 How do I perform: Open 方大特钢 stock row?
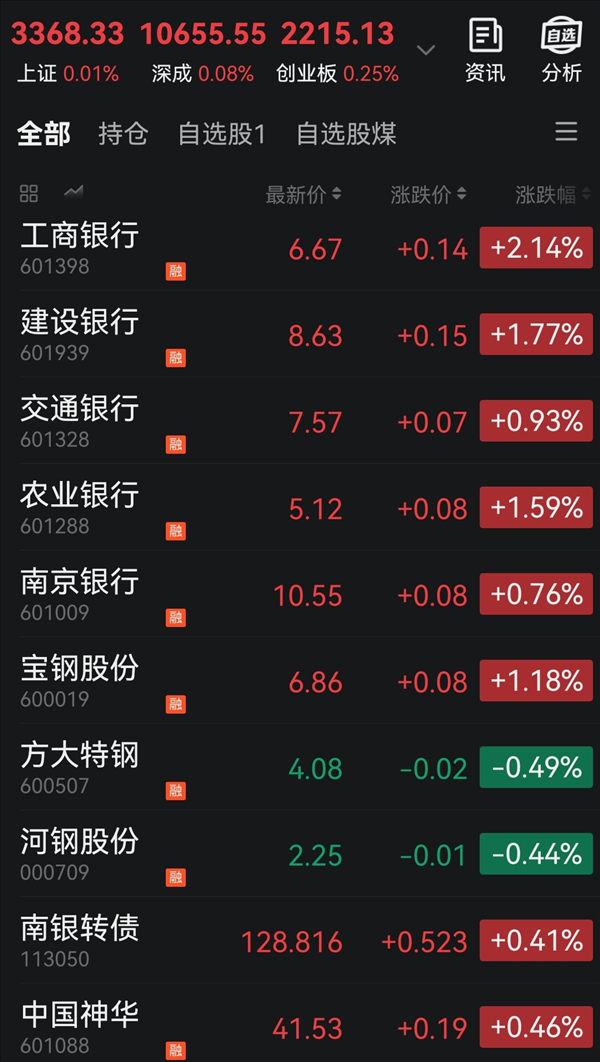click(300, 768)
